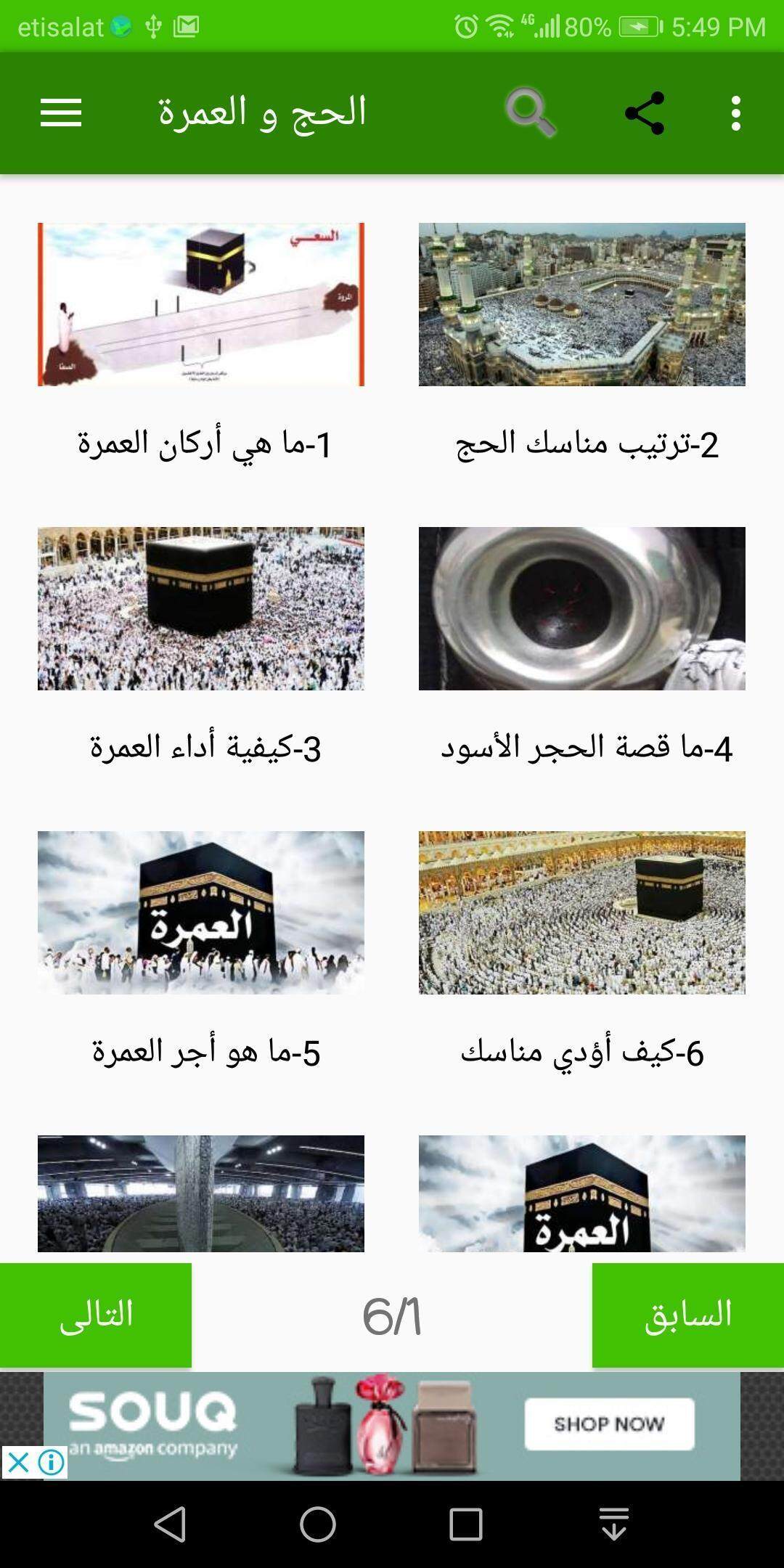This screenshot has width=784, height=1568.
Task: Go to previous page with السابق
Action: (x=687, y=1315)
